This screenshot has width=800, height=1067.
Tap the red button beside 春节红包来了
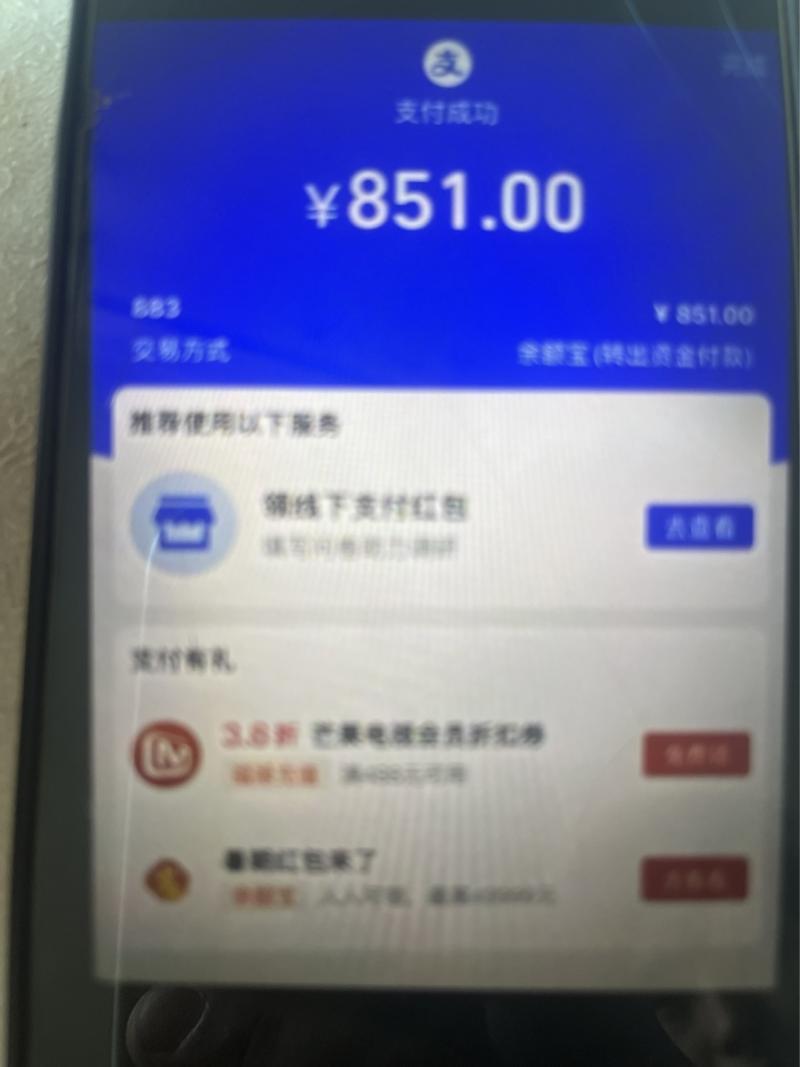[x=694, y=879]
